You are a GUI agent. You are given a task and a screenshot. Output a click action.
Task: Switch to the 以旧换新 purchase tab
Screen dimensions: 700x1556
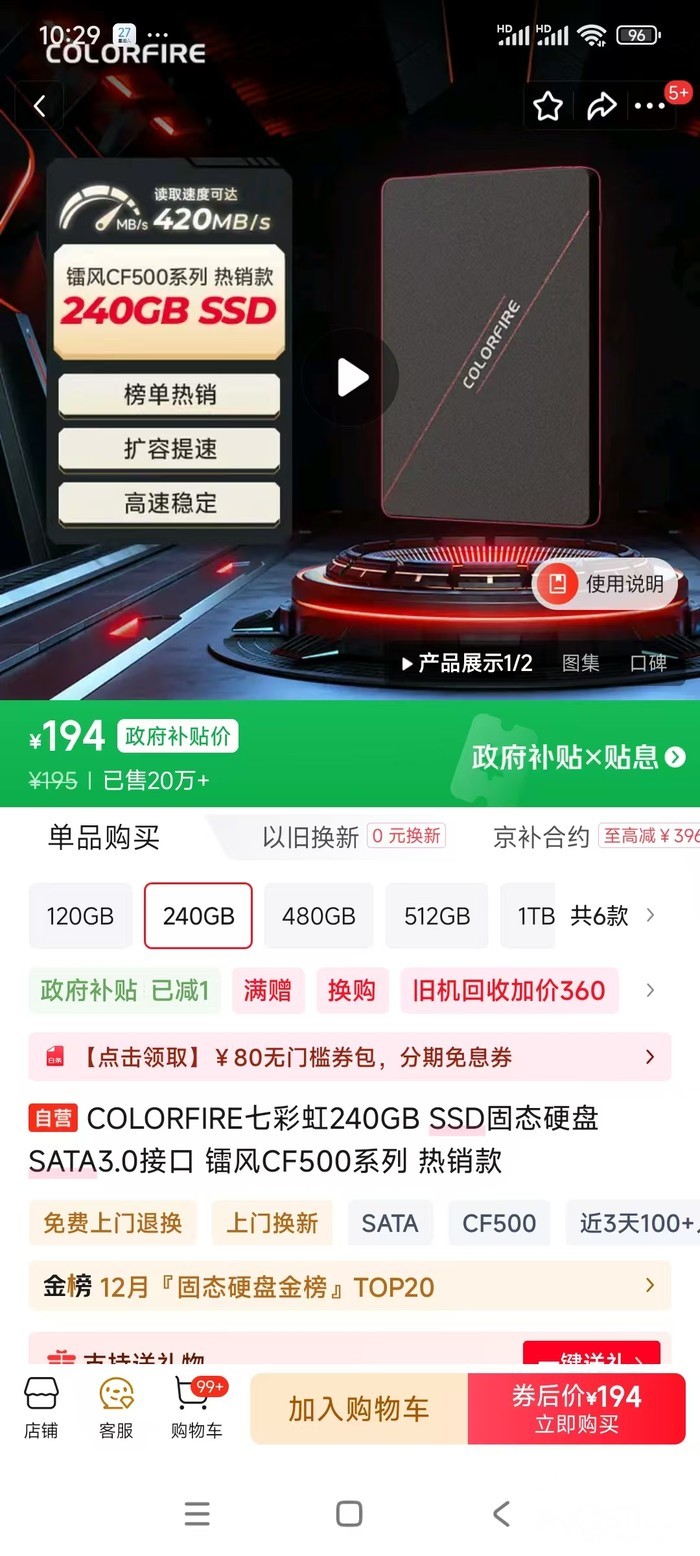310,837
